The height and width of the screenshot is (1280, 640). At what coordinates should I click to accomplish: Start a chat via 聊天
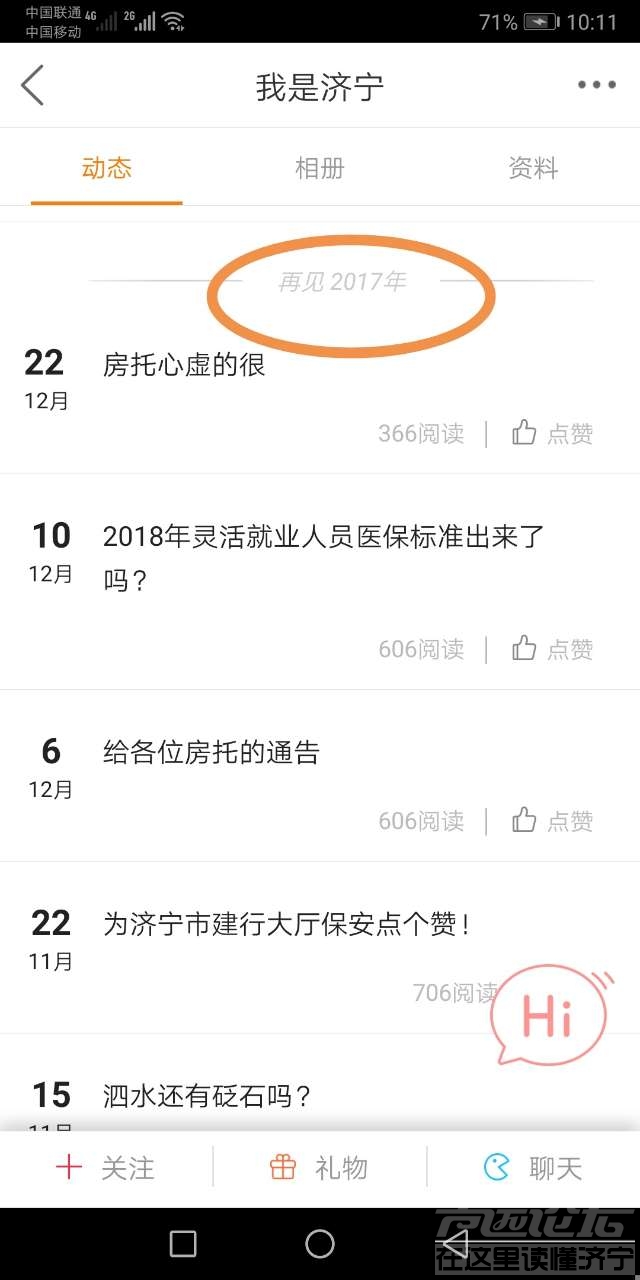533,1167
